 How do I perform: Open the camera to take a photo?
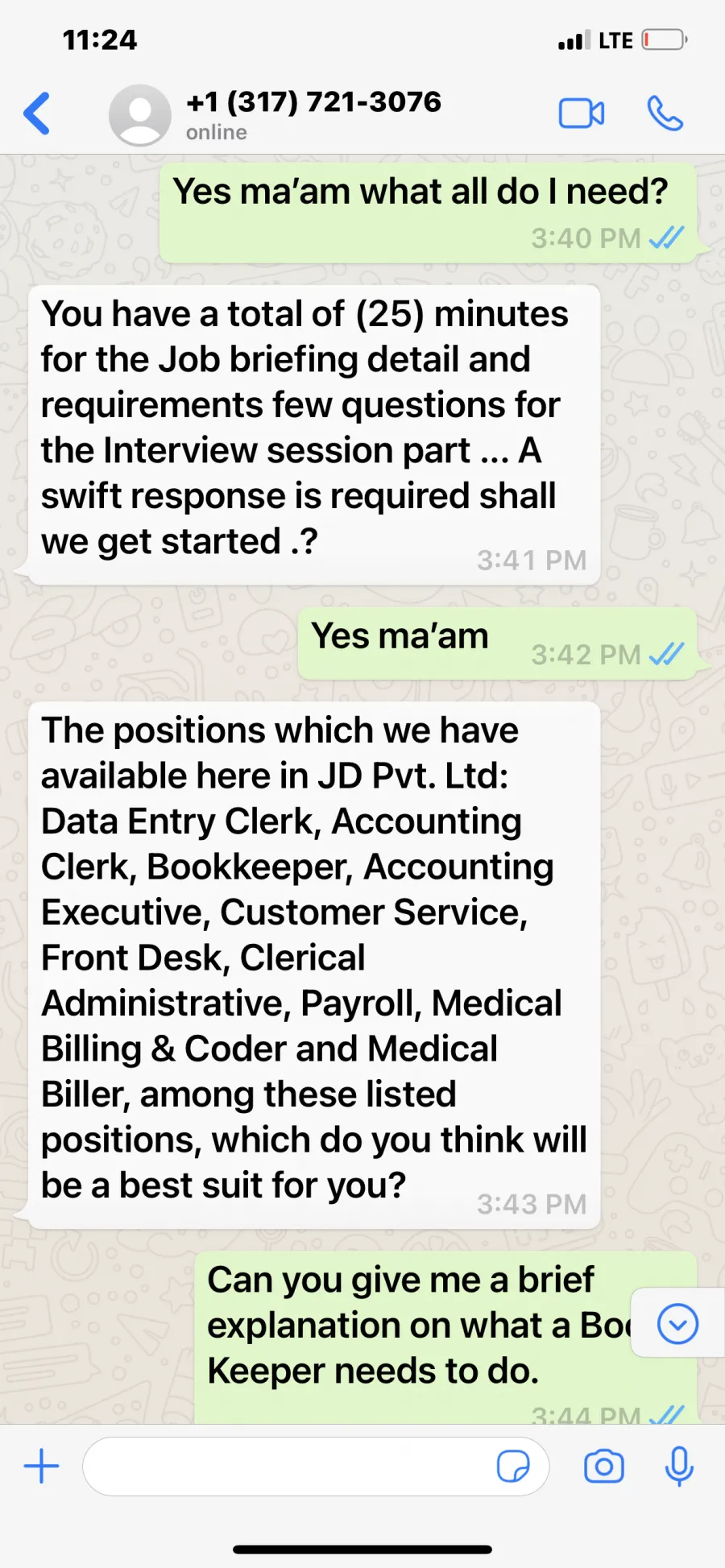(x=604, y=1467)
